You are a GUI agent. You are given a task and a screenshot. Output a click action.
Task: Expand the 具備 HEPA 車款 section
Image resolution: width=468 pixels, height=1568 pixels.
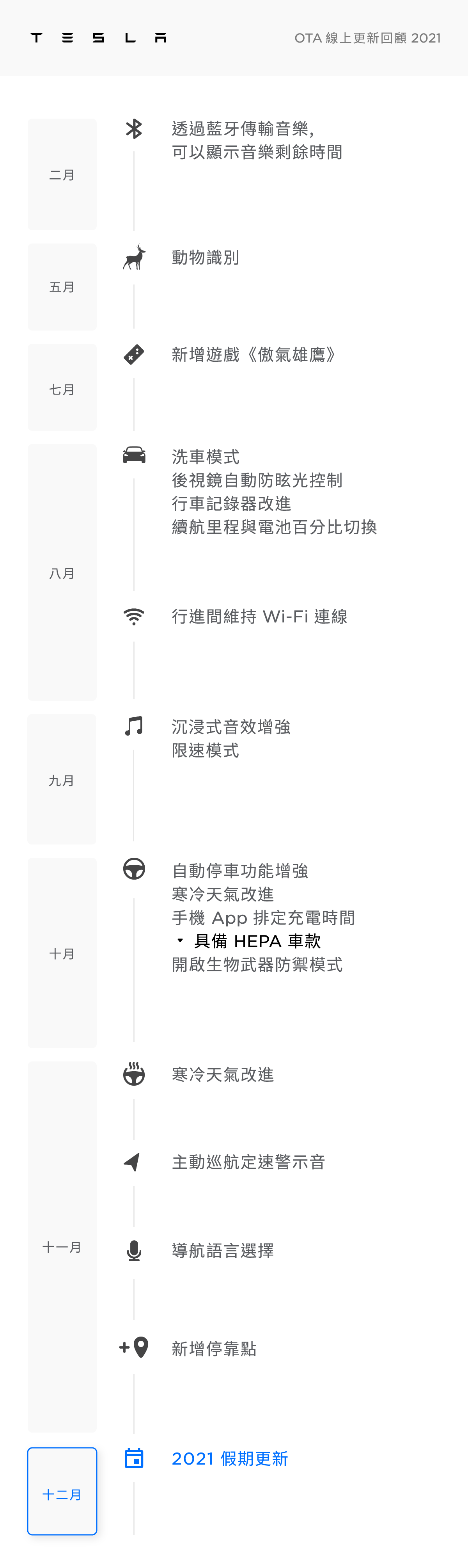[249, 941]
